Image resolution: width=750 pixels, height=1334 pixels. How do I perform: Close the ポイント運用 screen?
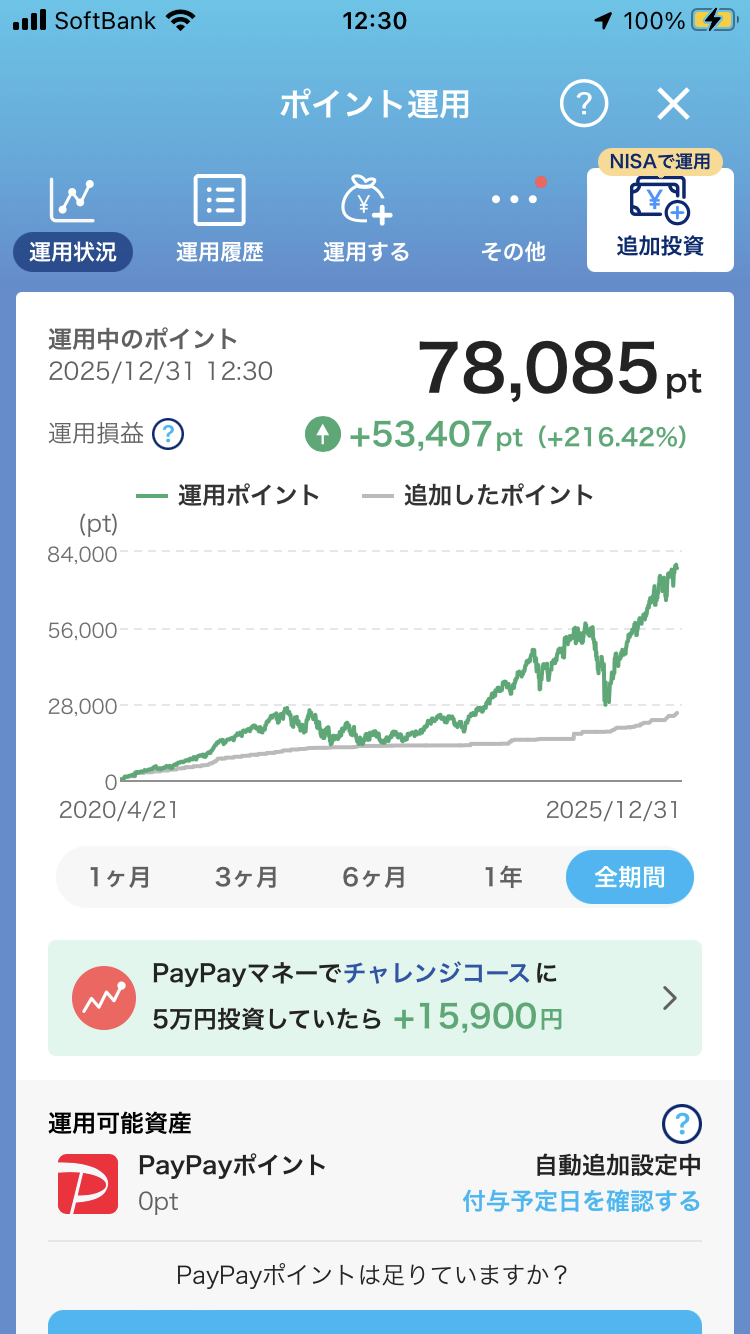click(x=673, y=104)
